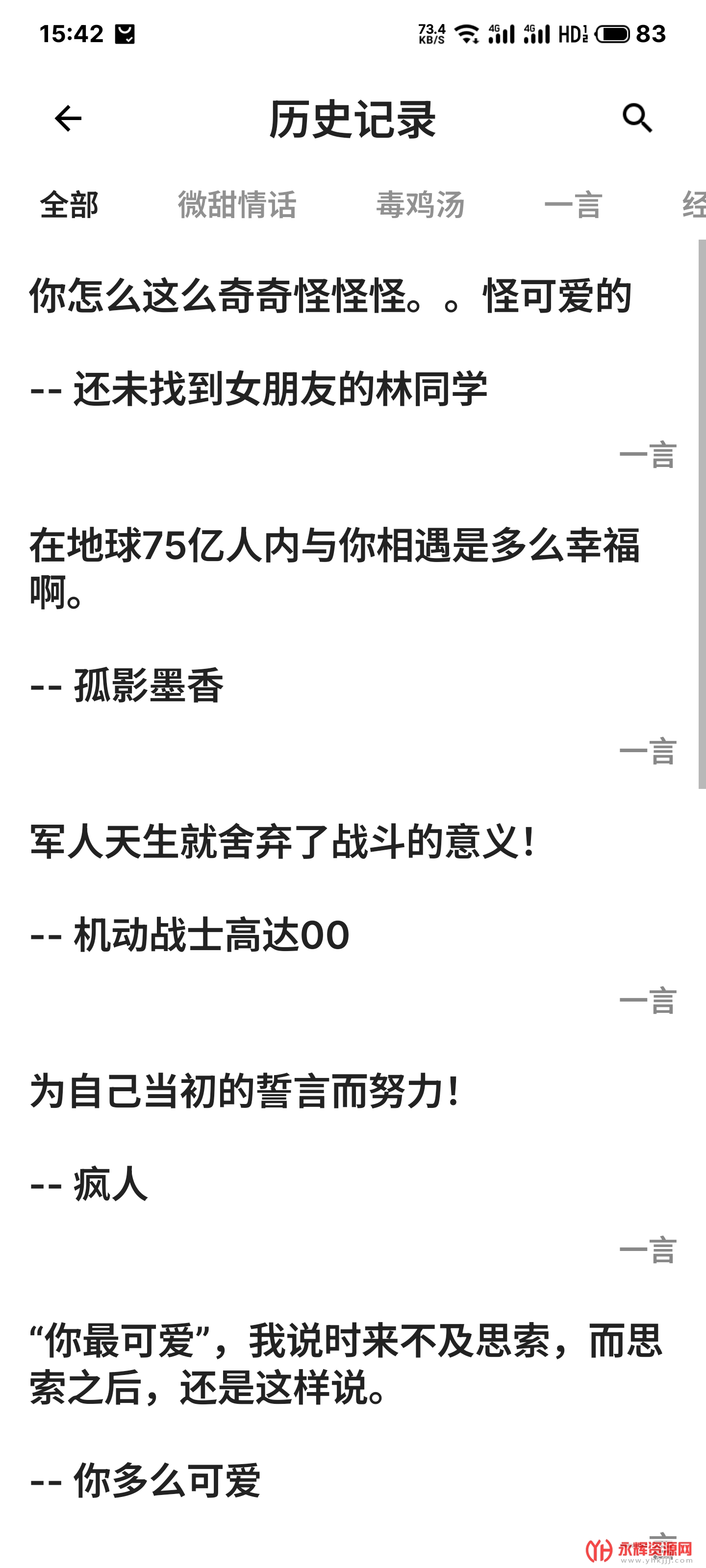Select the 全部 tab
This screenshot has width=706, height=1568.
coord(69,205)
